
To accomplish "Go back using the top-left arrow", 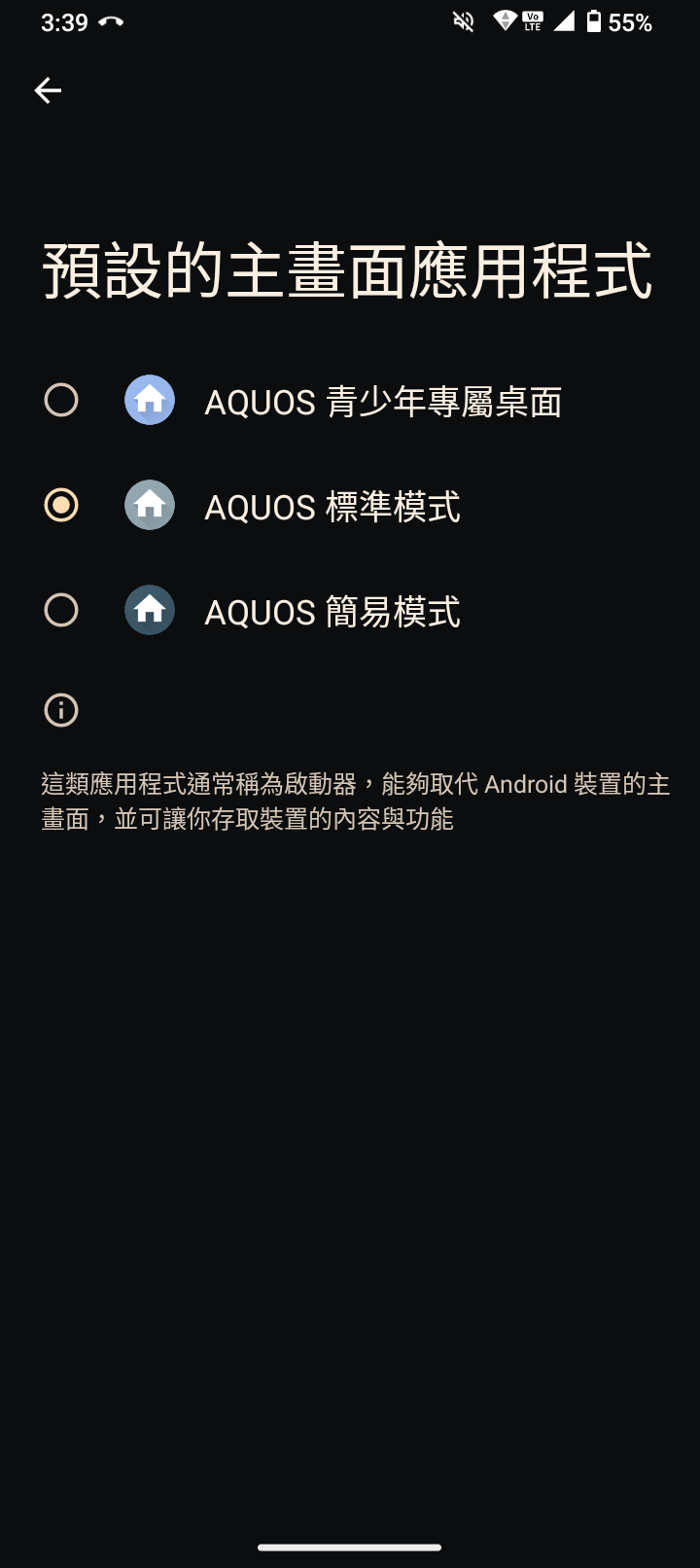I will point(48,90).
